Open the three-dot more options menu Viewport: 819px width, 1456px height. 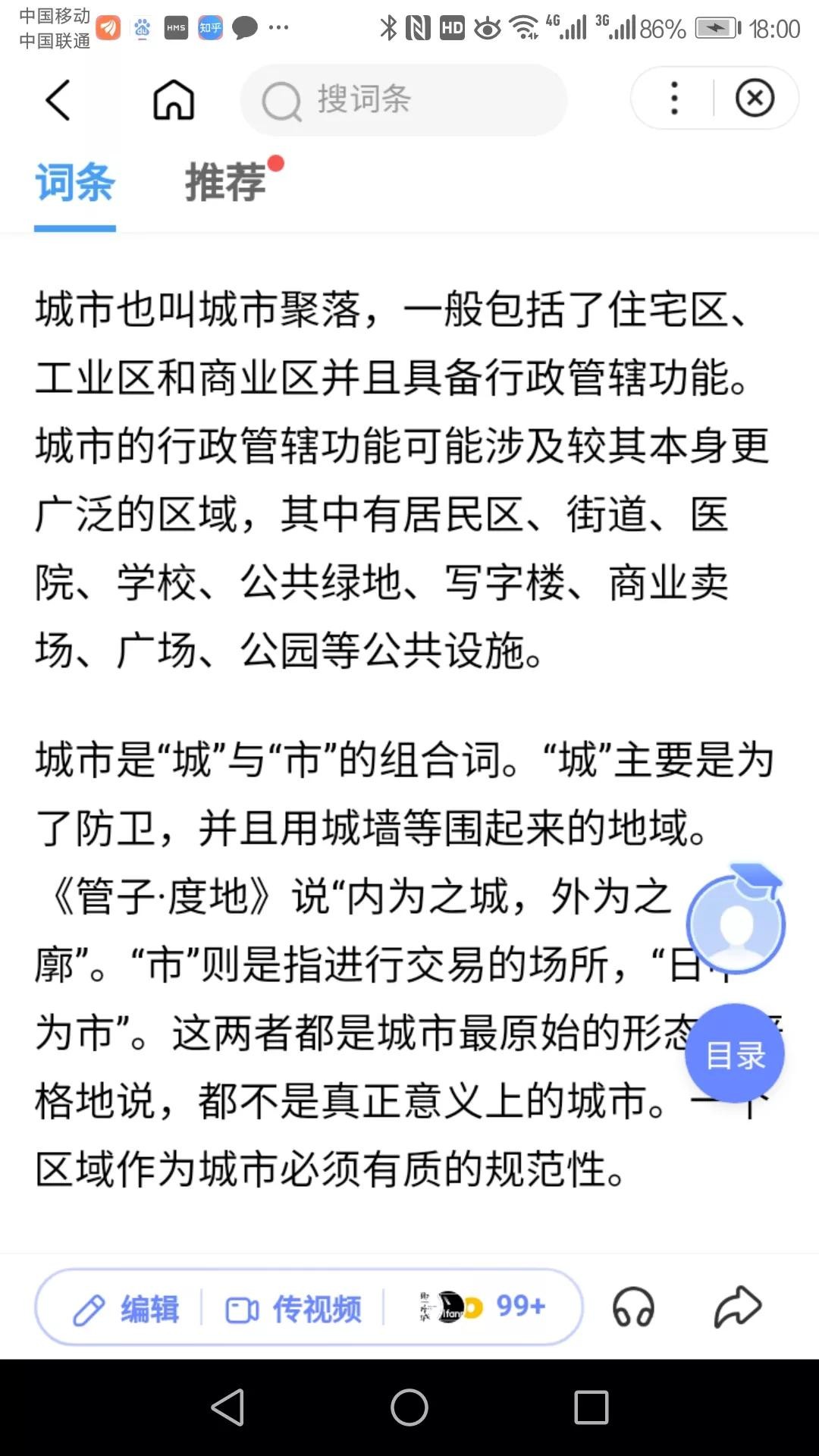(674, 99)
